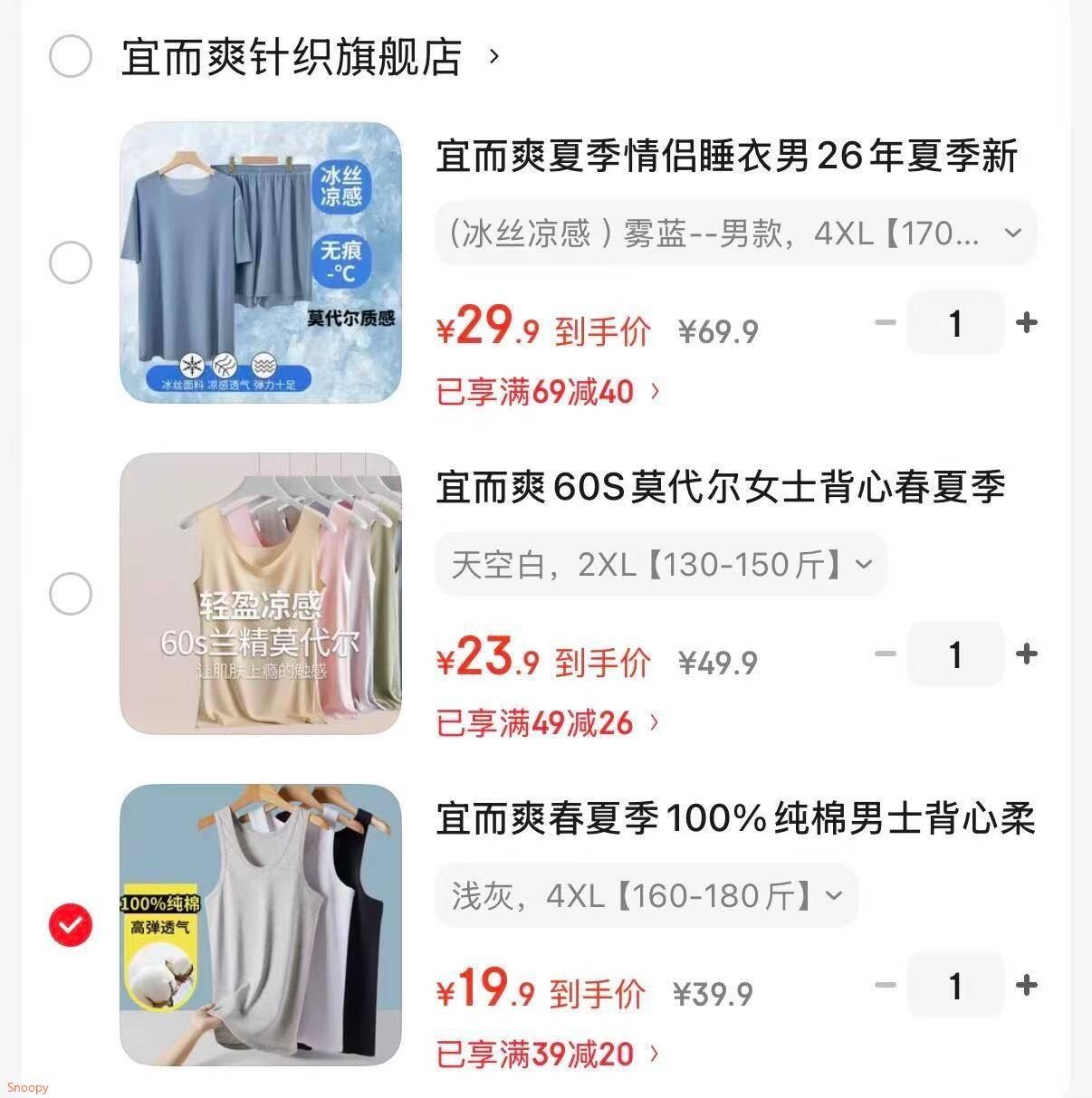1092x1098 pixels.
Task: Edit the quantity field of the cotton vest
Action: [x=955, y=986]
